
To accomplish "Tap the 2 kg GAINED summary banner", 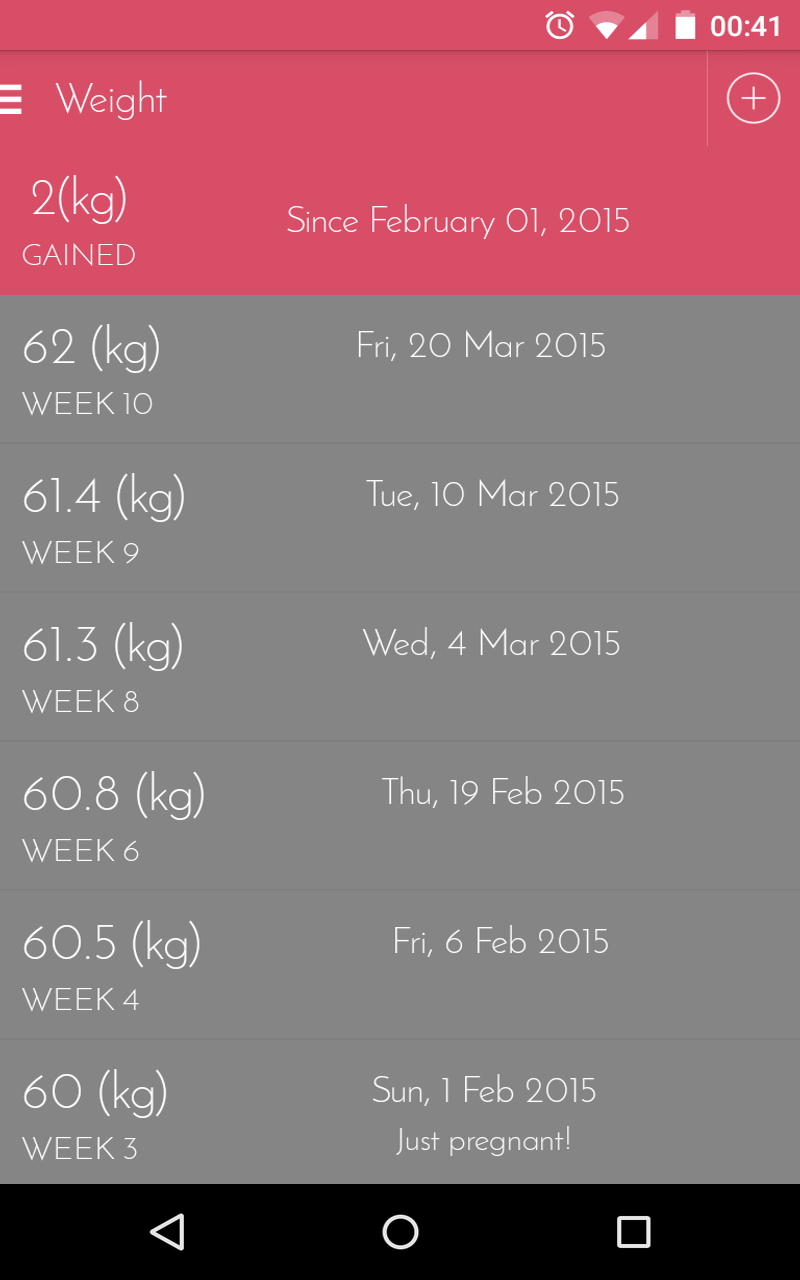I will coord(78,220).
